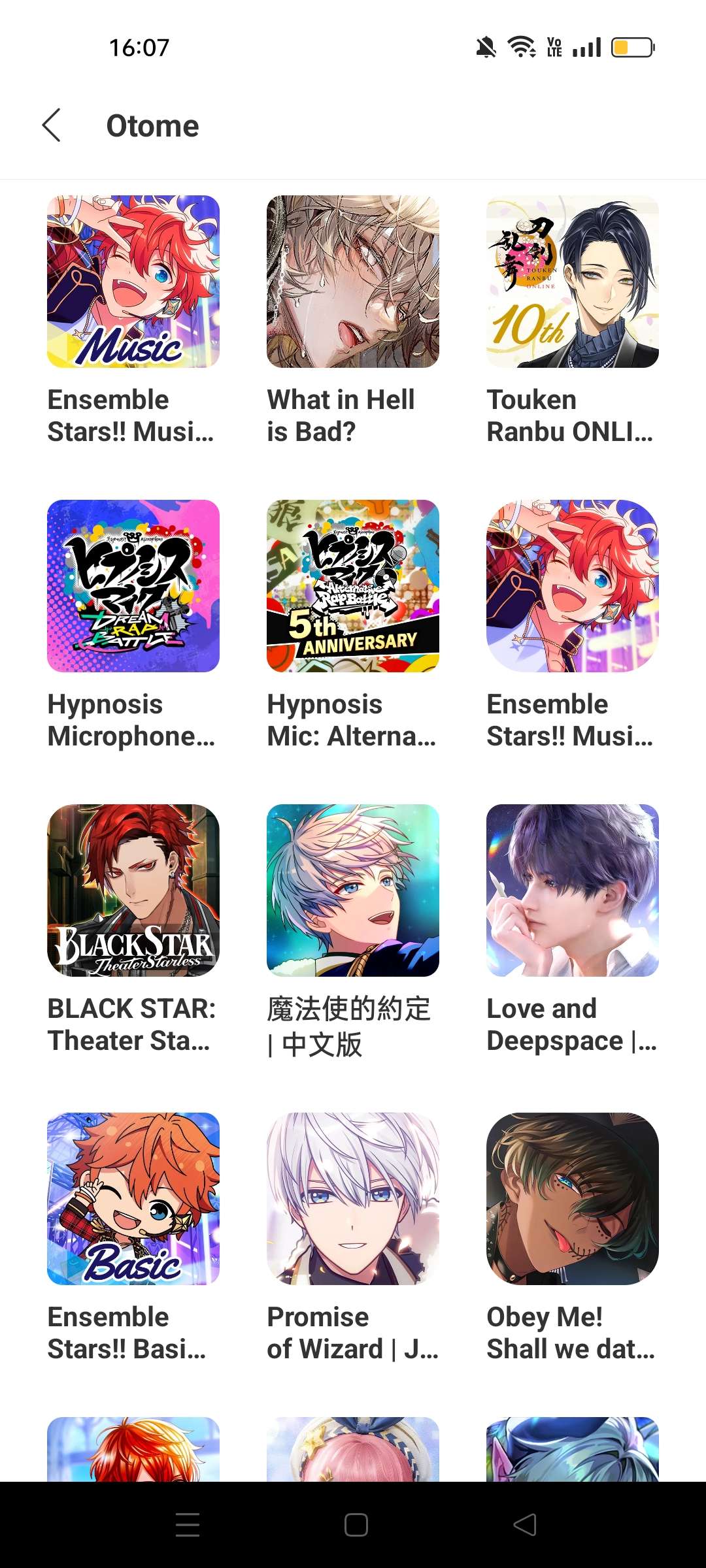
Task: Open Ensemble Stars!! Music with Music logo icon
Action: [133, 282]
